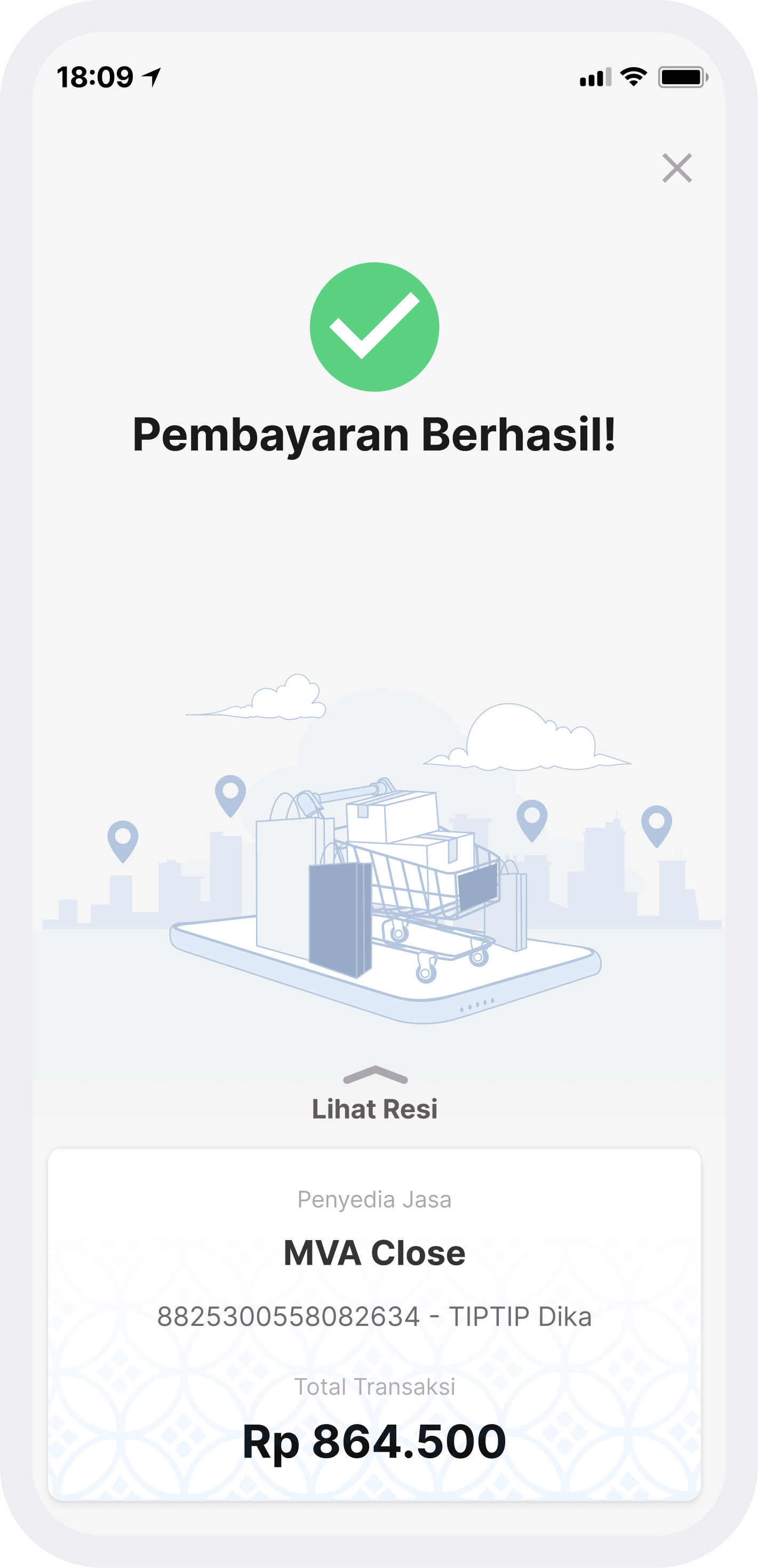Expand Lihat Resi to view receipt
The image size is (758, 1568).
tap(375, 1096)
